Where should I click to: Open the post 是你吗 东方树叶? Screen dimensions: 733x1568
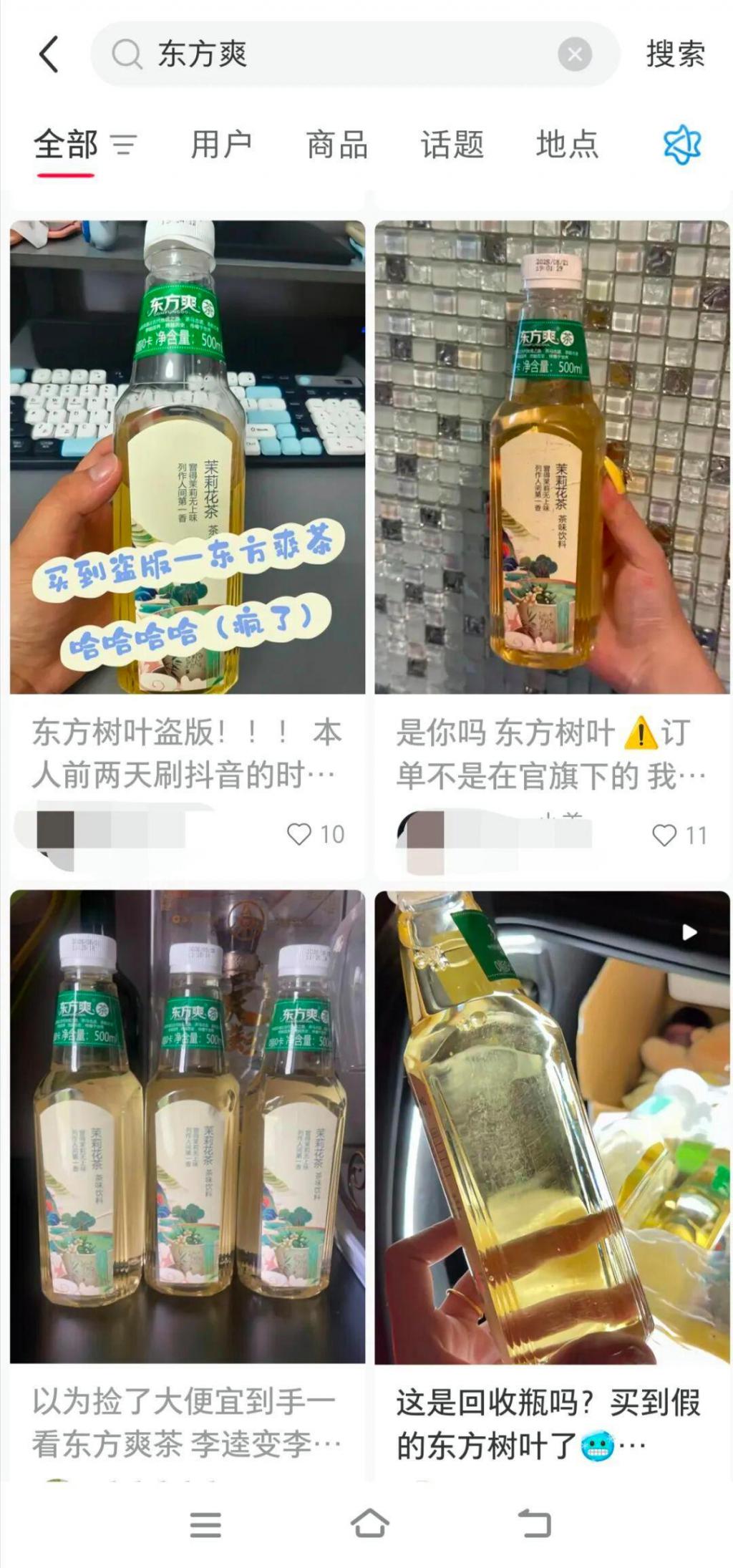pos(552,458)
